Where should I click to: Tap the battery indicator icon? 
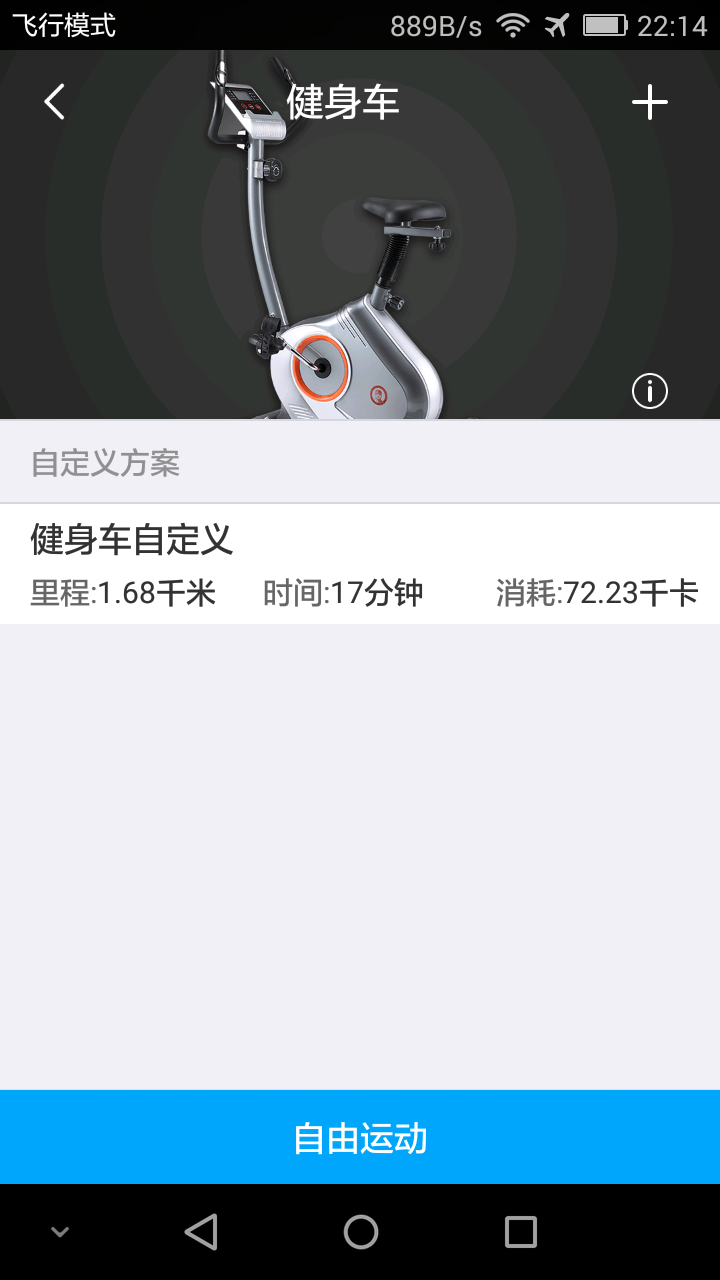click(603, 25)
